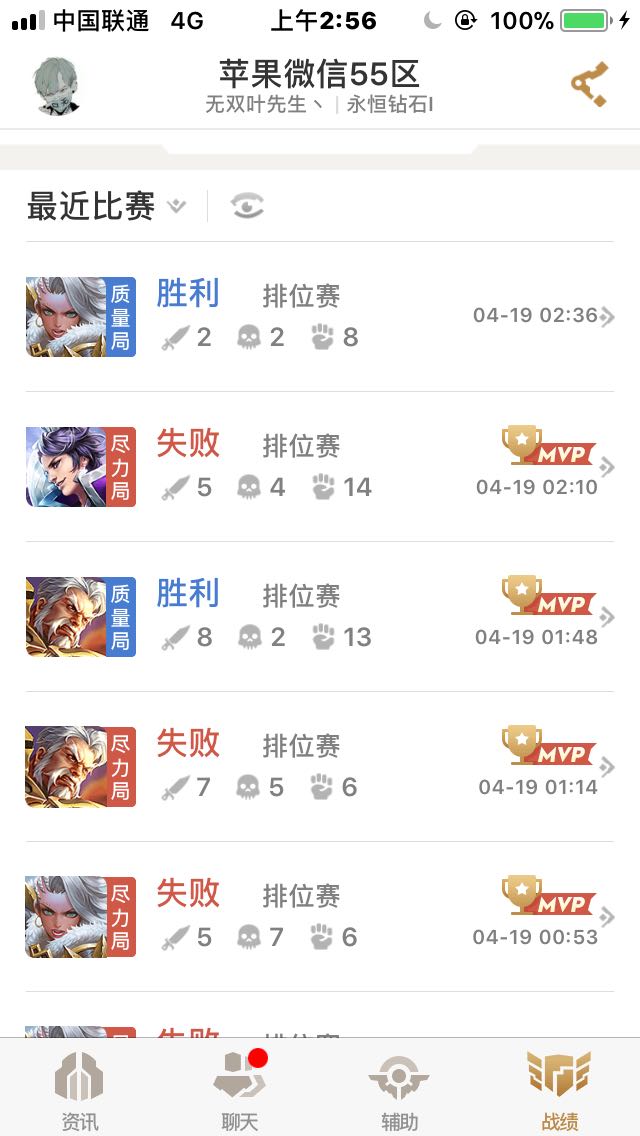
Task: Open the 失败 match from 04-19 02:10
Action: 320,467
